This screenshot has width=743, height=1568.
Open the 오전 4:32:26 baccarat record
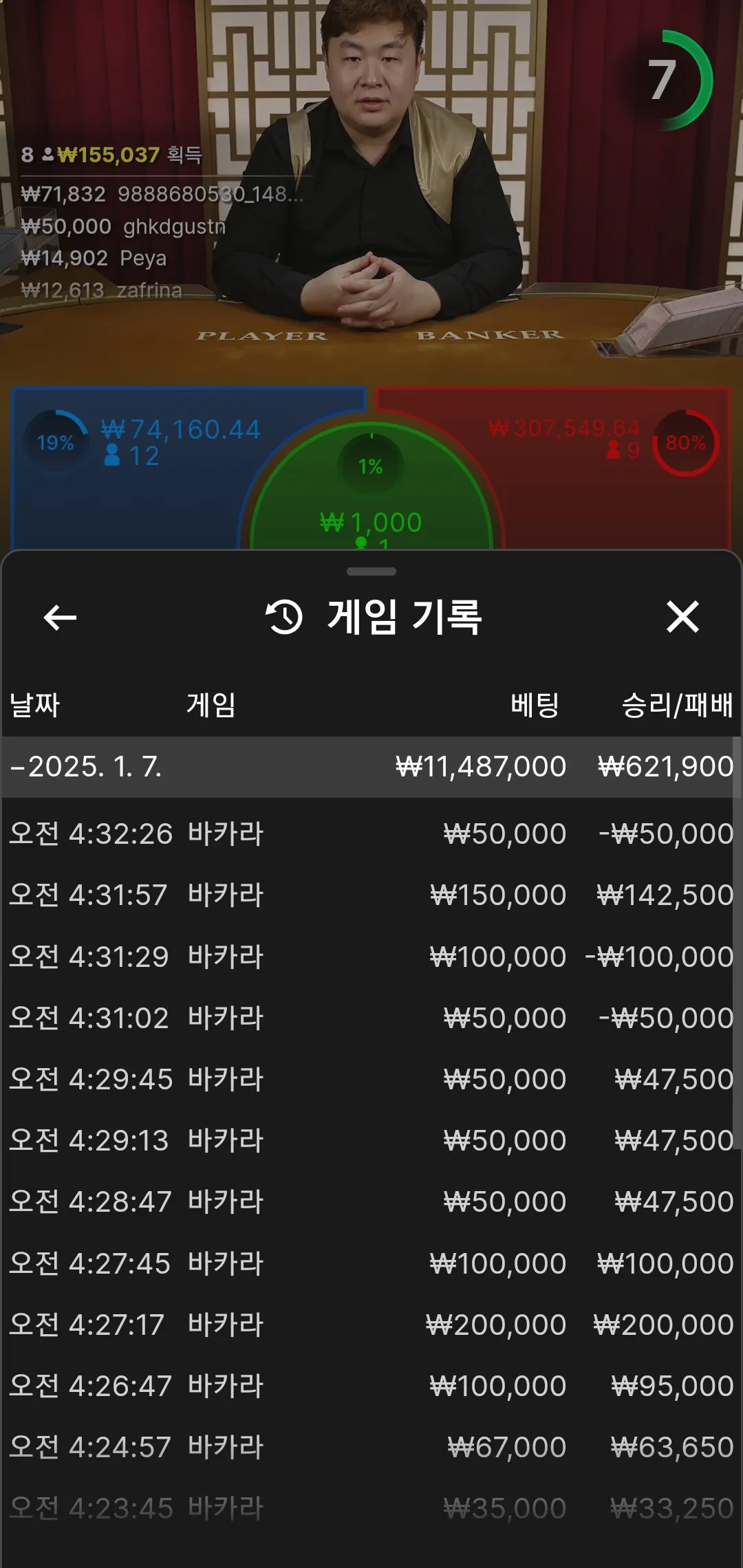point(371,834)
